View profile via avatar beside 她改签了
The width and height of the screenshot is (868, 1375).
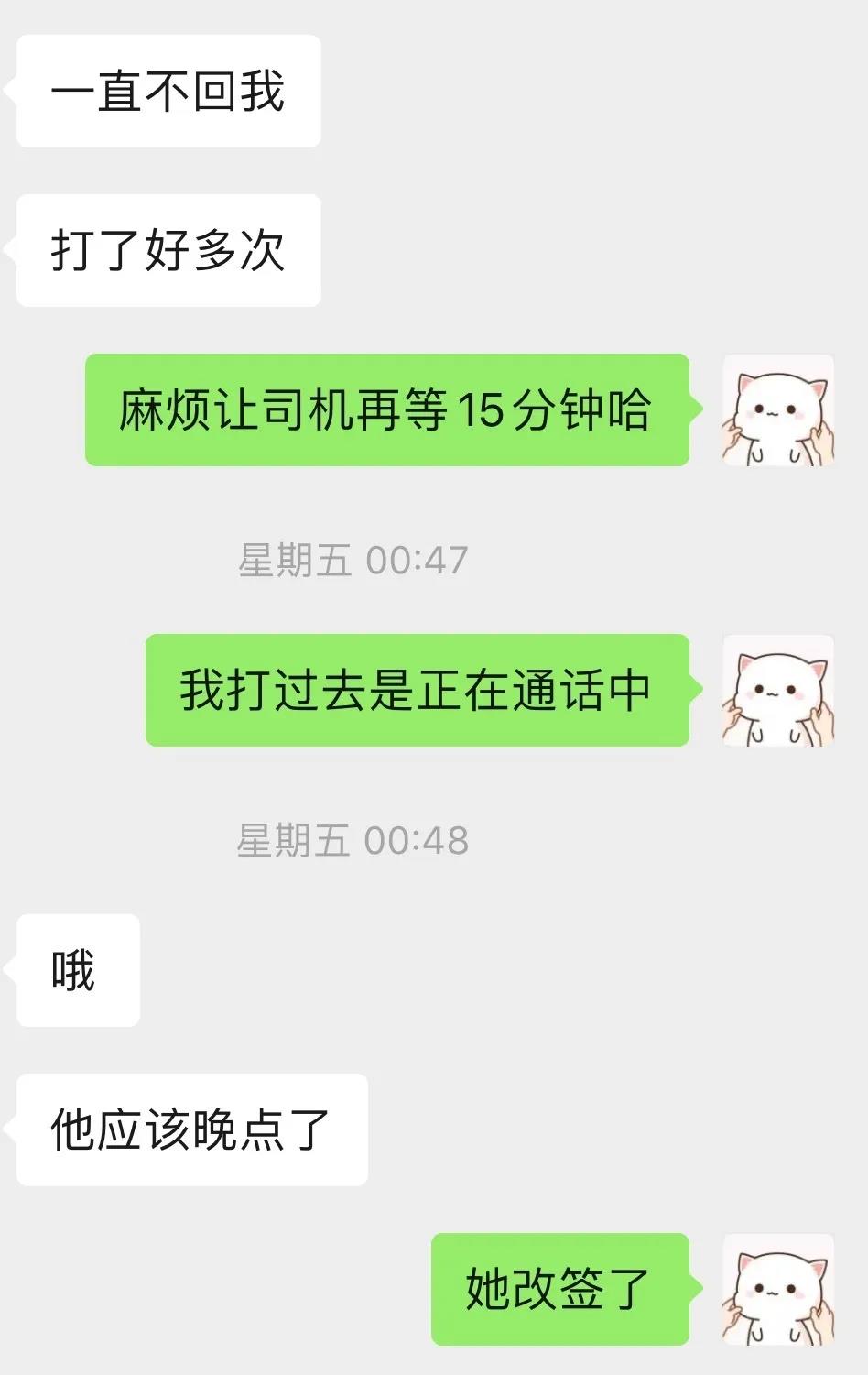click(778, 1289)
